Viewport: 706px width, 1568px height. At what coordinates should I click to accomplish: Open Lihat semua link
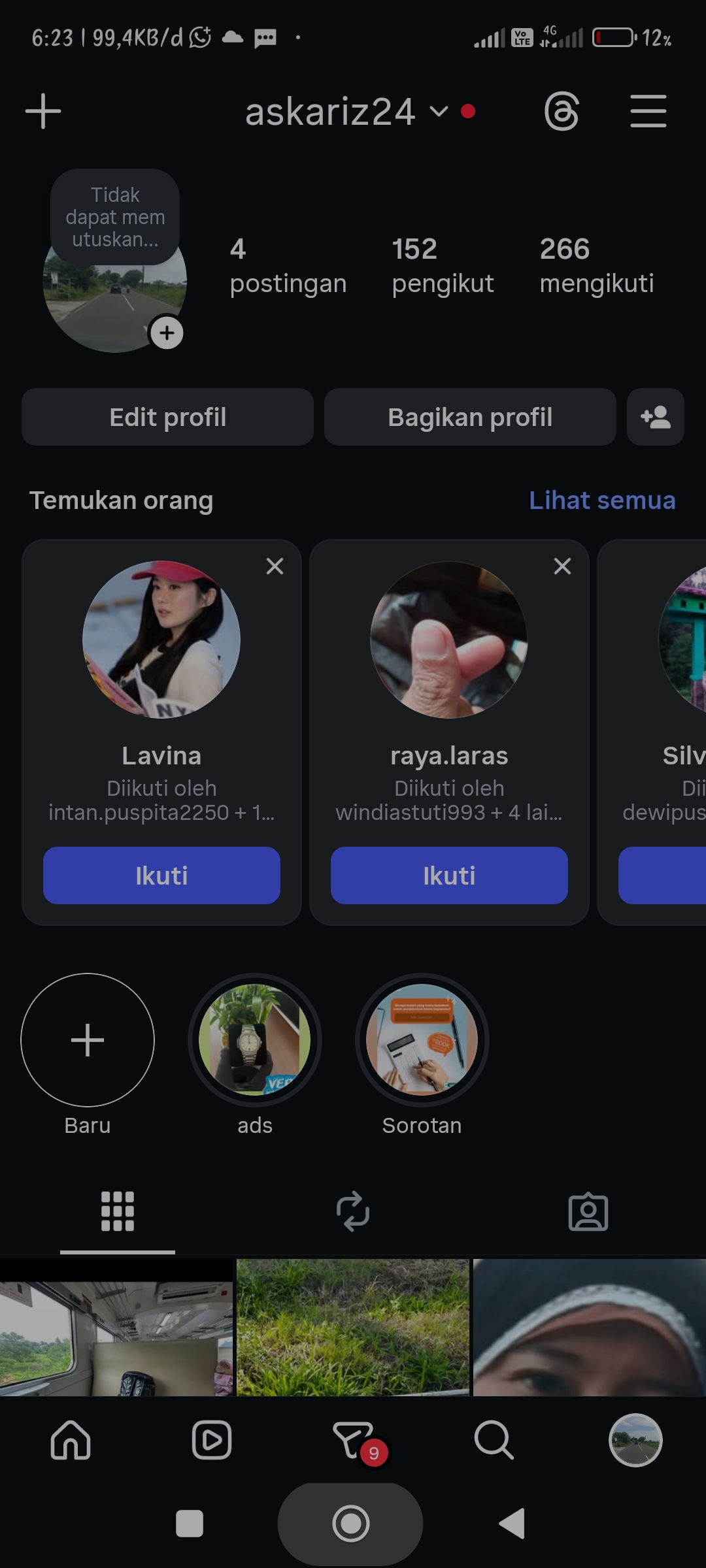602,500
